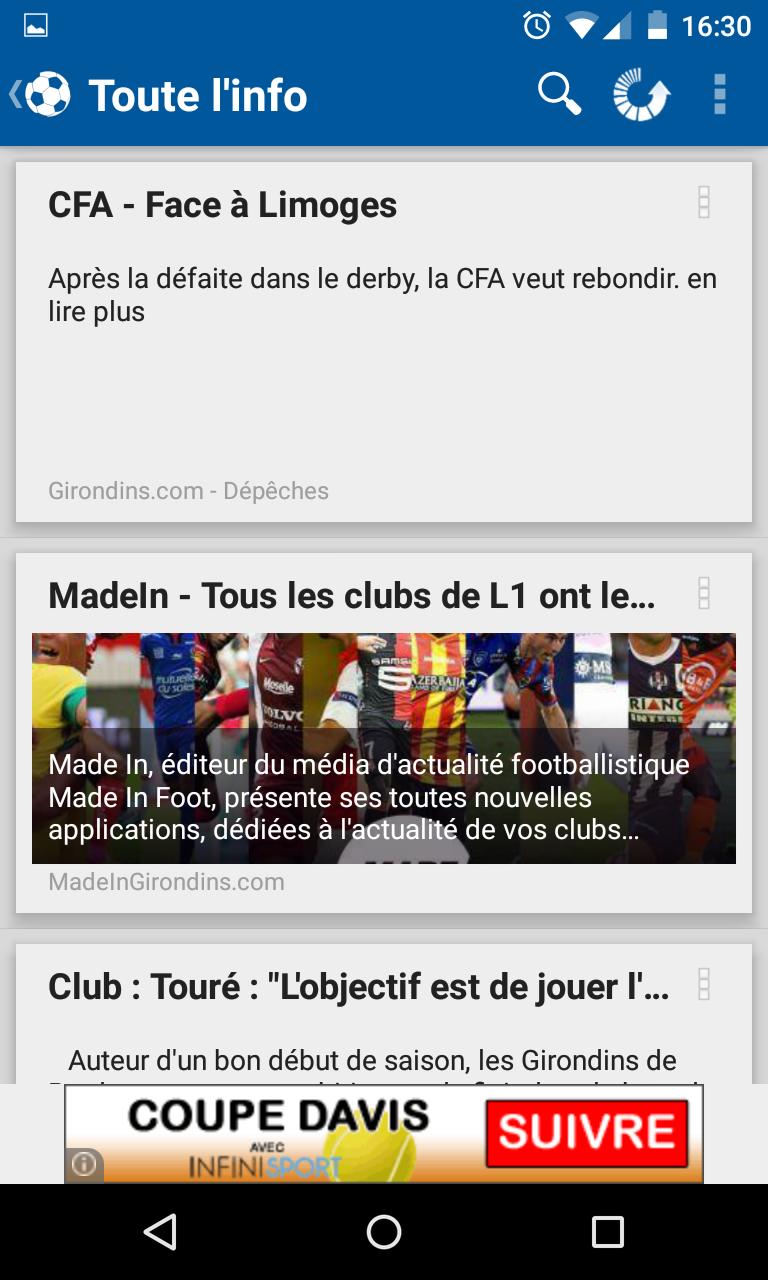Open the overflow menu on the CFA article
The height and width of the screenshot is (1280, 768).
point(704,202)
